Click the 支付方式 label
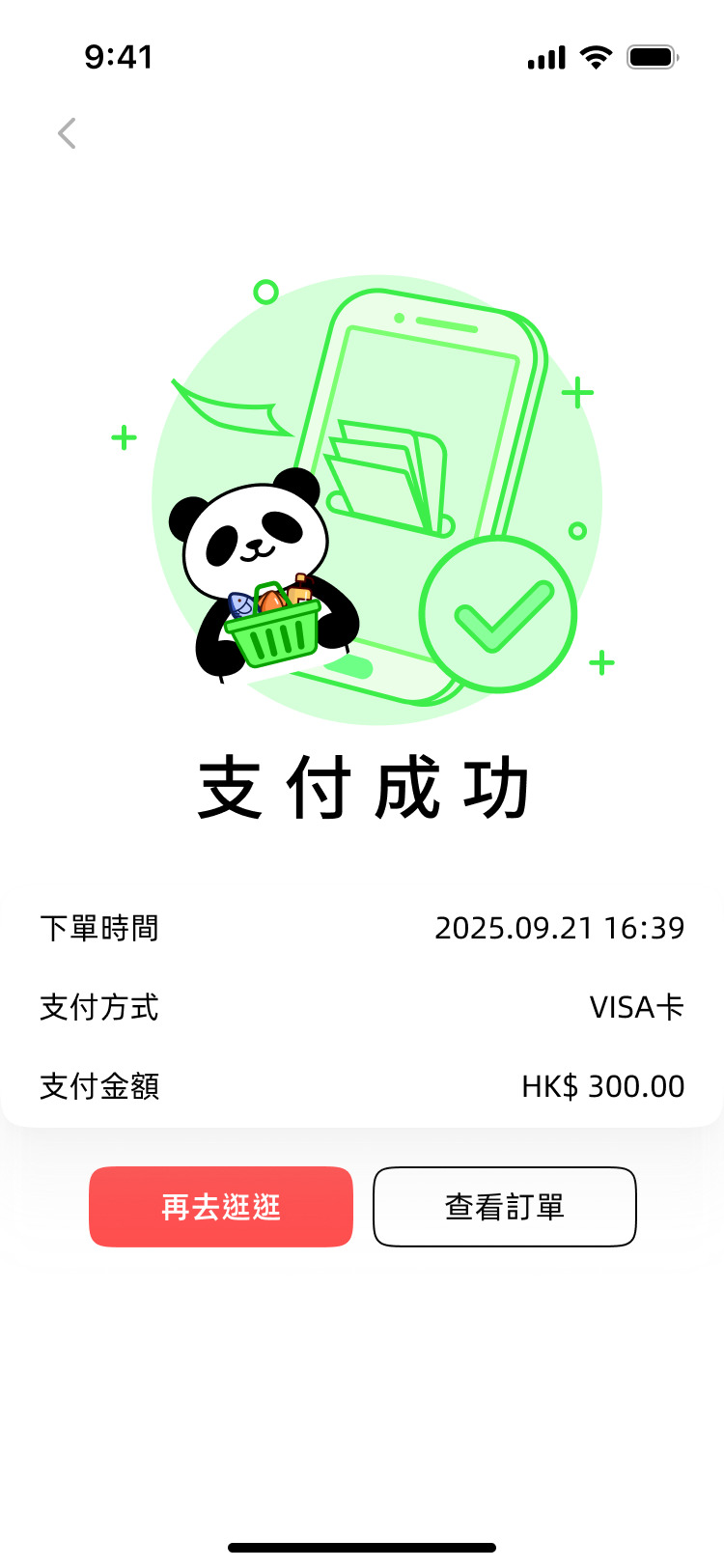 [x=100, y=1007]
